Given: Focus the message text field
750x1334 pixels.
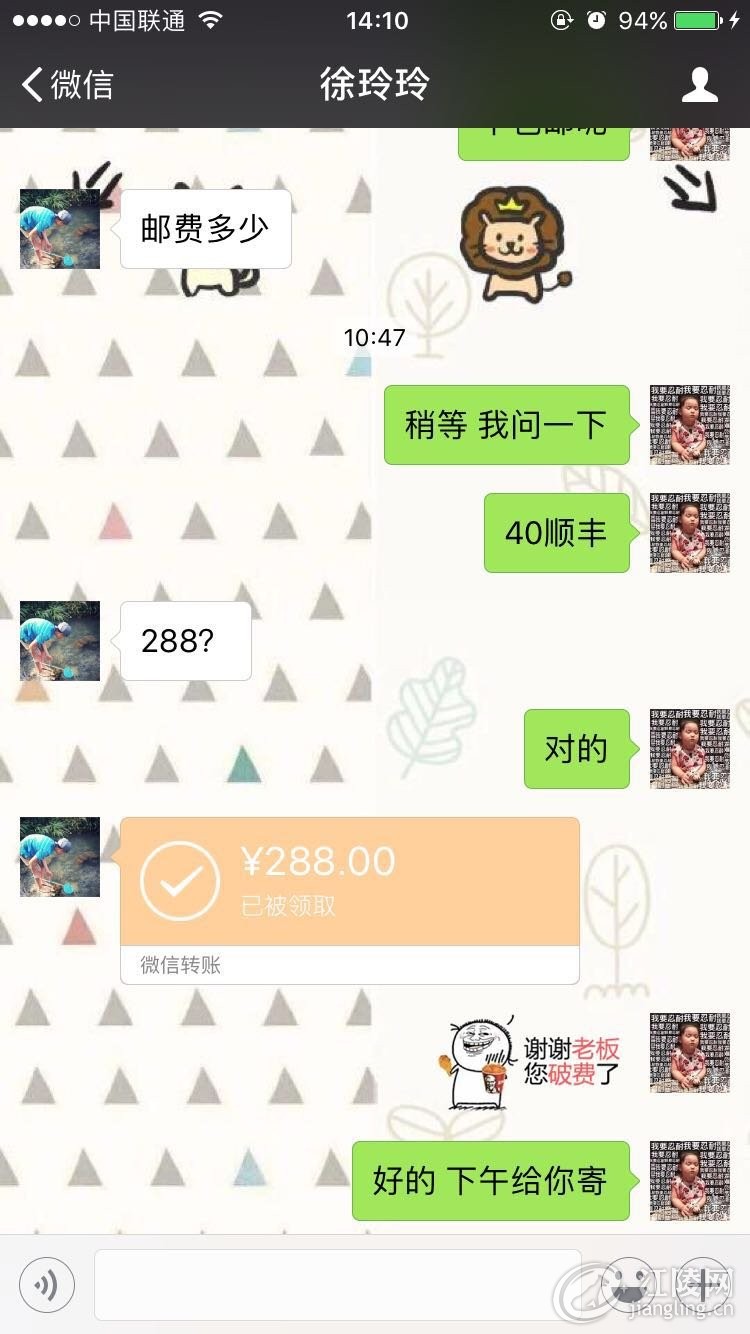Looking at the screenshot, I should [x=337, y=1285].
